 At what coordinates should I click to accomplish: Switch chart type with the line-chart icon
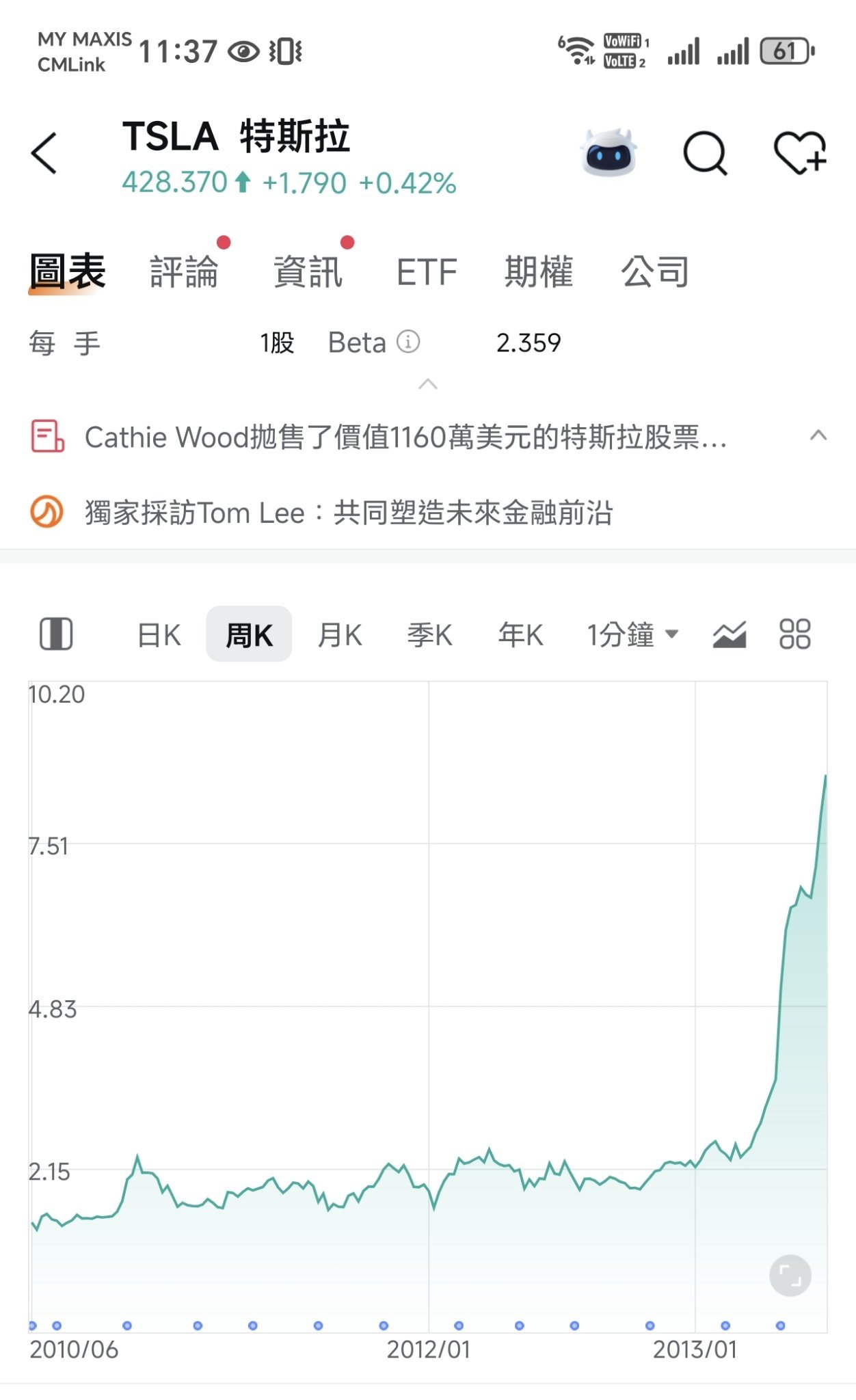(730, 634)
